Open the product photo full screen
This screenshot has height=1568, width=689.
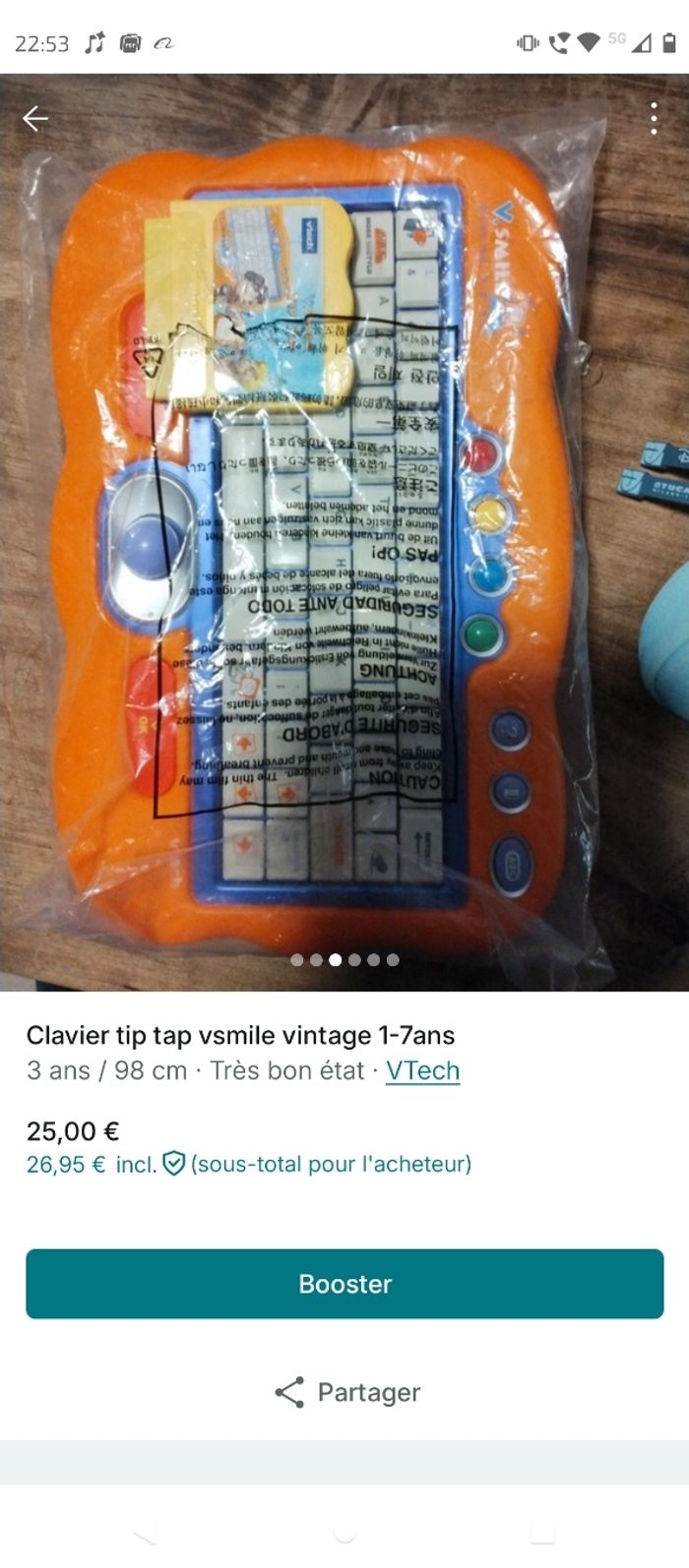(x=344, y=531)
